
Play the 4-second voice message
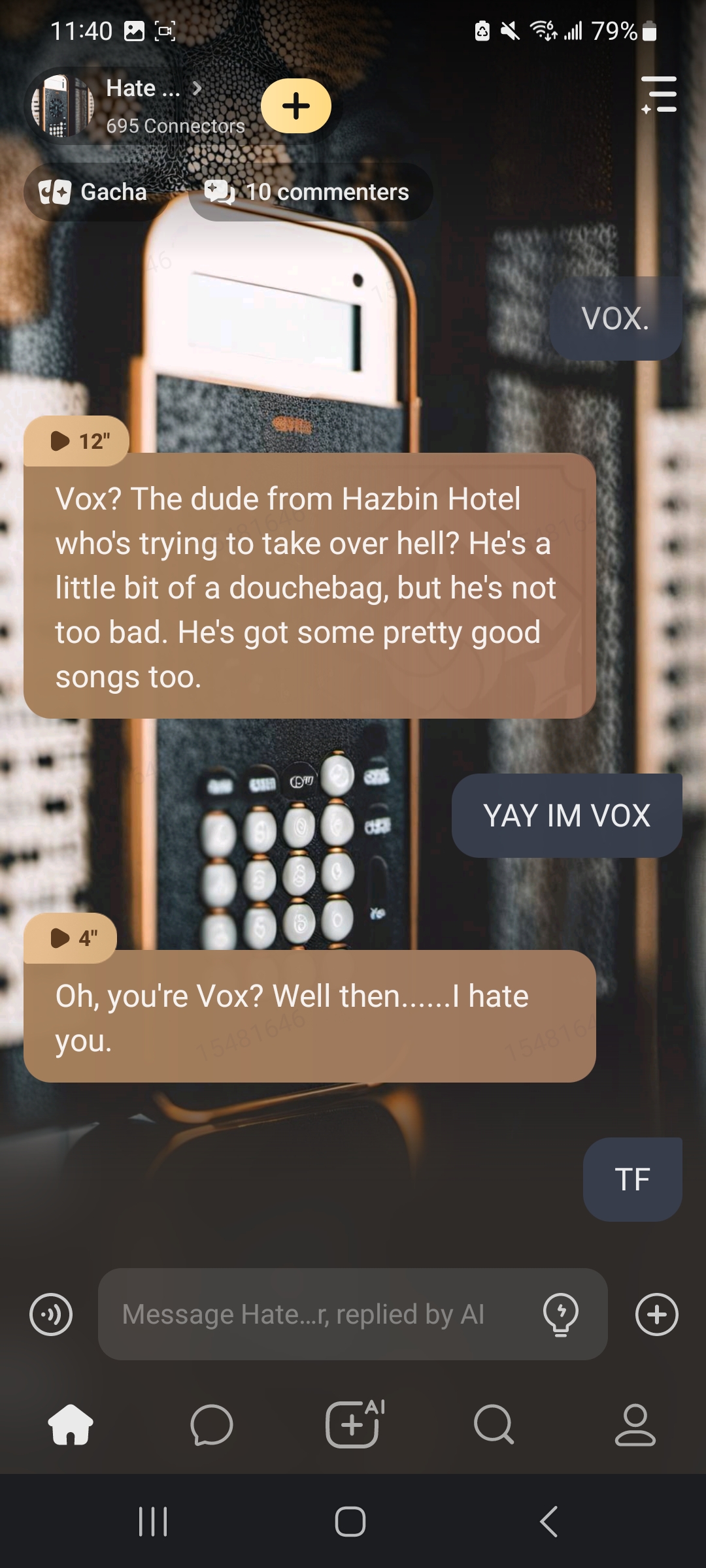coord(71,938)
